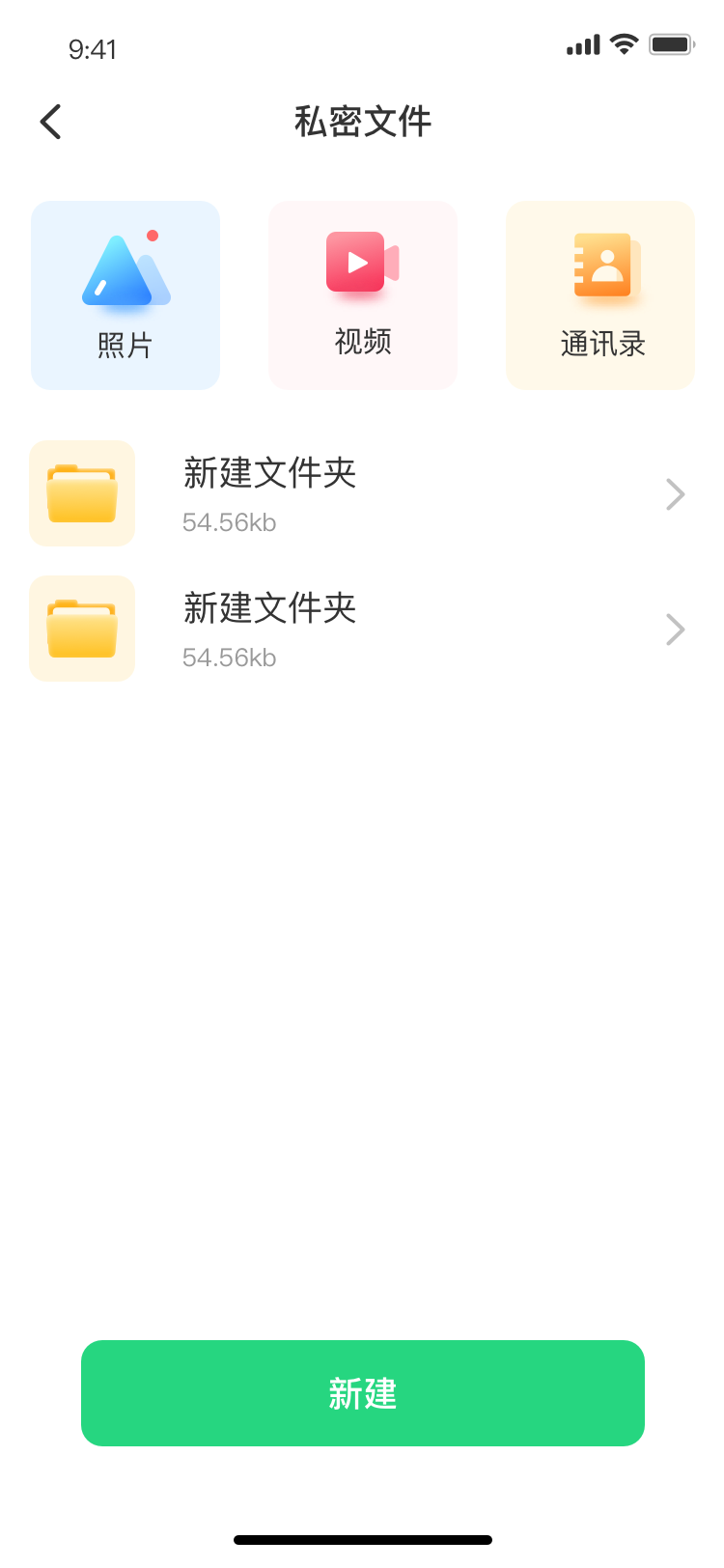Tap the green 新建 button
This screenshot has width=724, height=1568.
(362, 1392)
